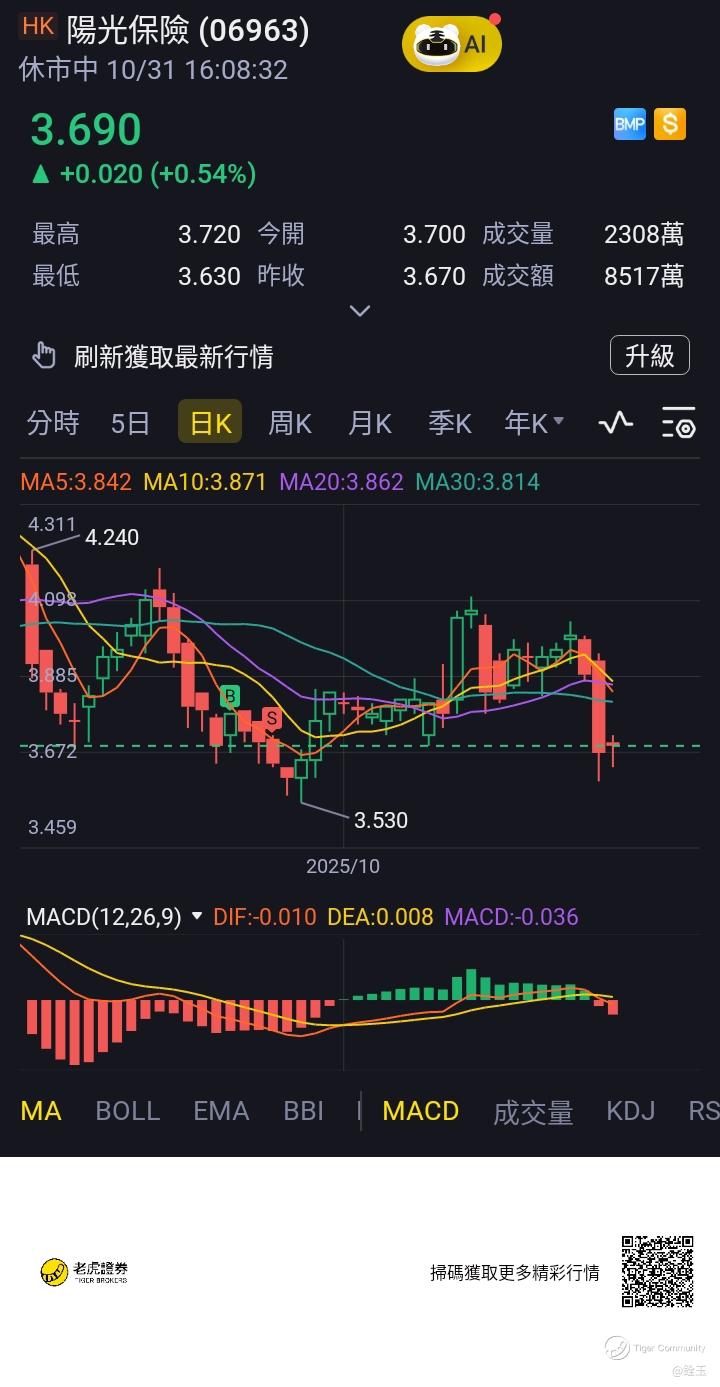The image size is (720, 1387).
Task: Switch to the 周K weekly chart
Action: click(290, 423)
